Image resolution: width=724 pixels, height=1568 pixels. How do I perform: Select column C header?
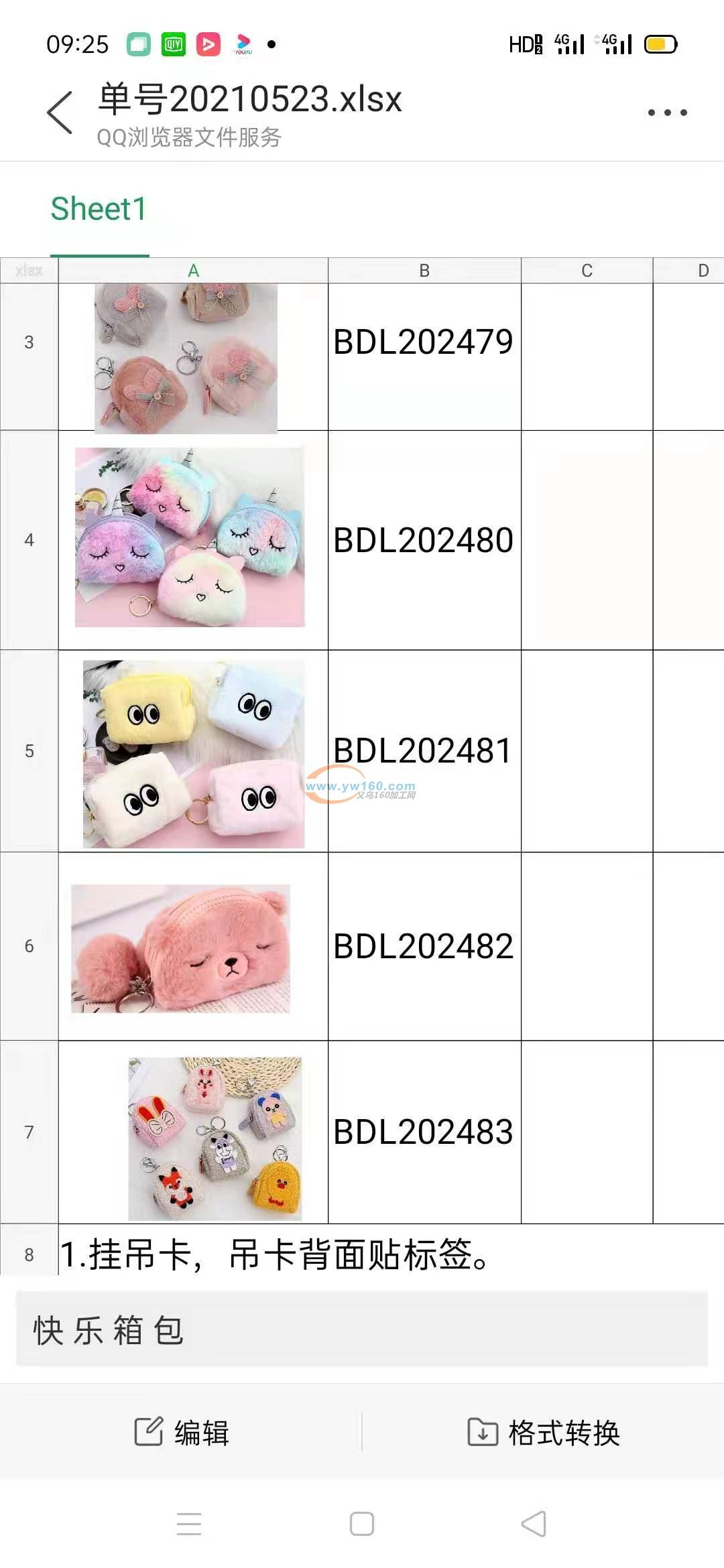[x=587, y=271]
